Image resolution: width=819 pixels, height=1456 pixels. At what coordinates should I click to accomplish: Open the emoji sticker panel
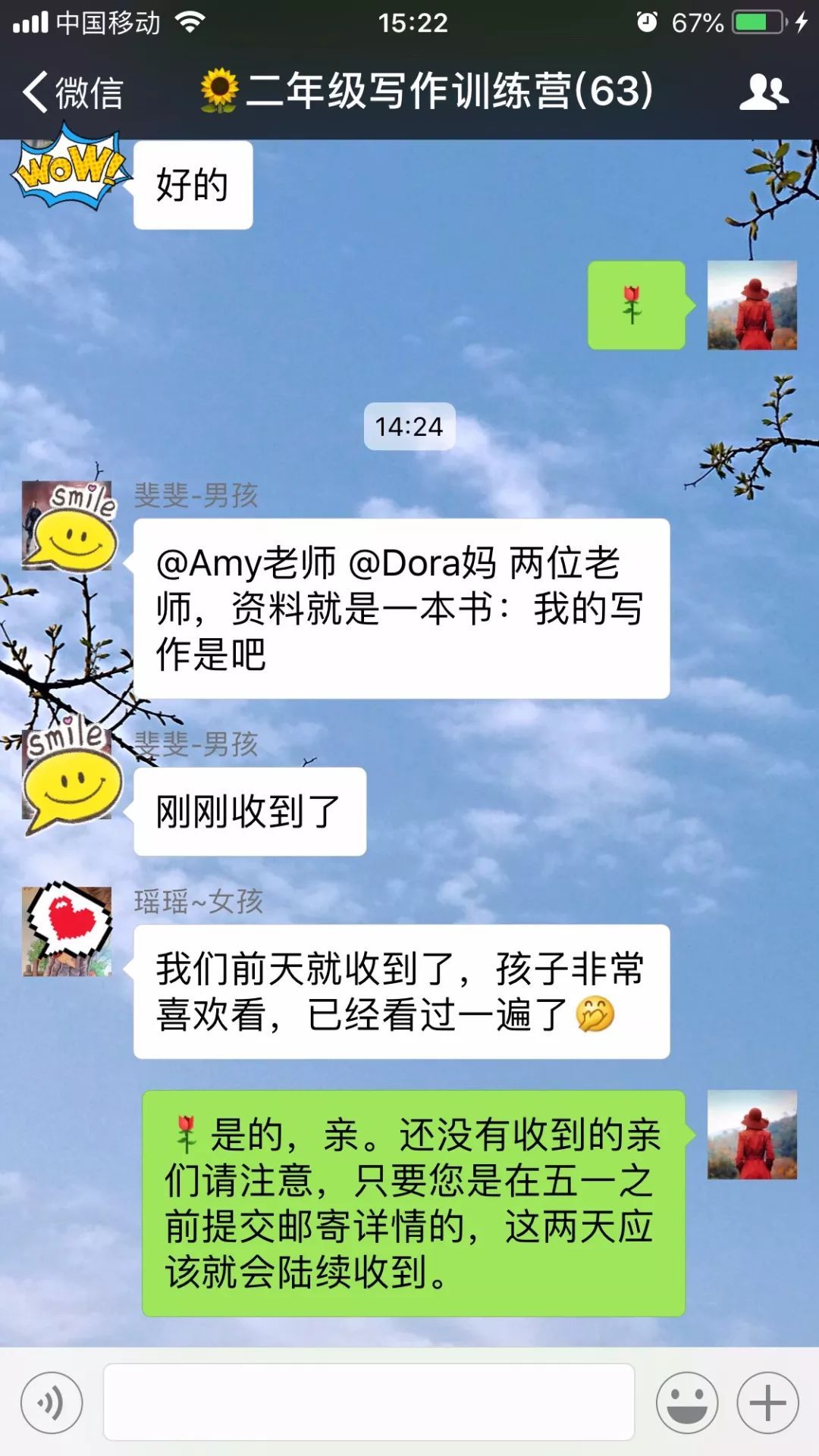tap(687, 1402)
